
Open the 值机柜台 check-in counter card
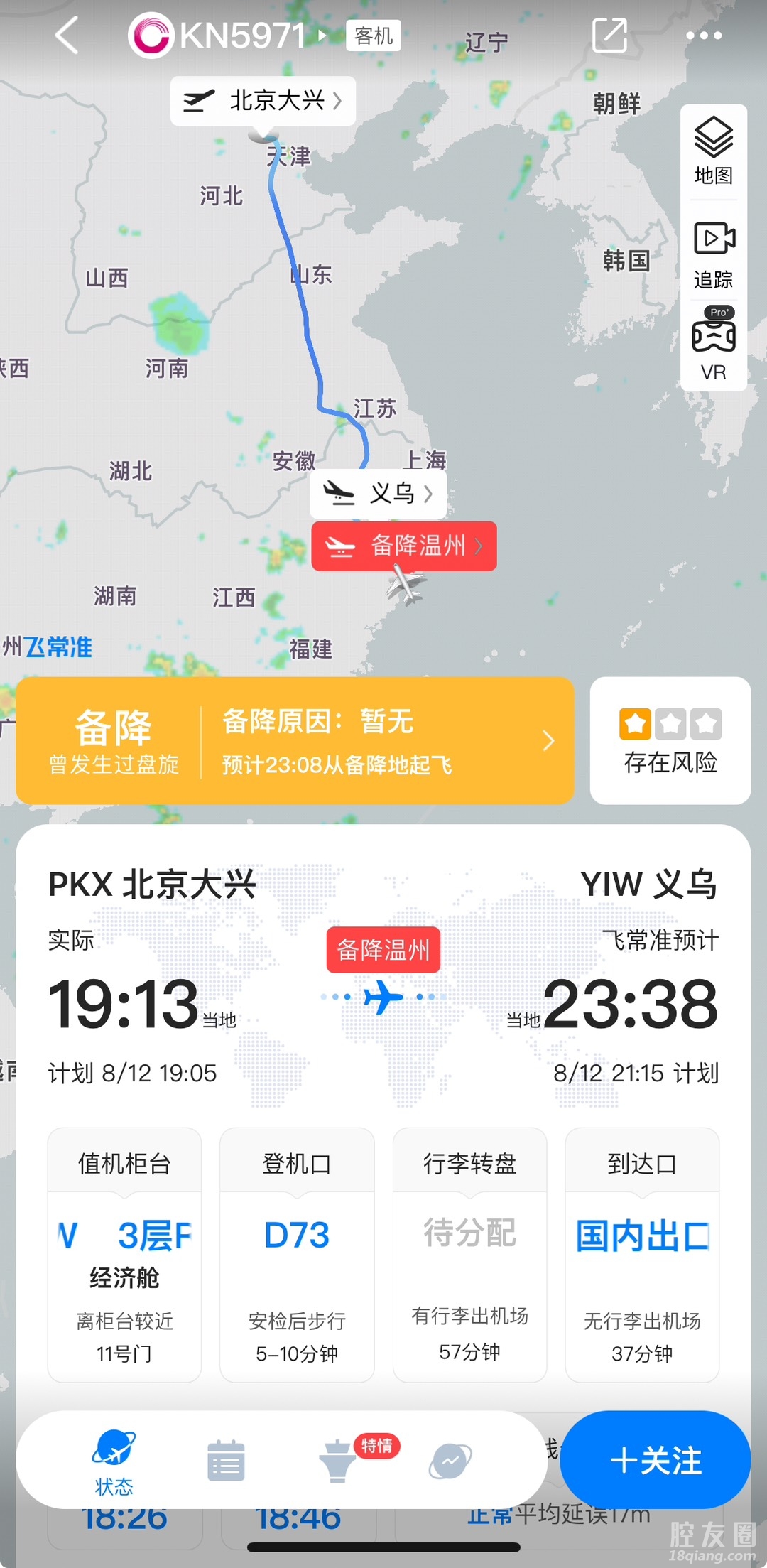pyautogui.click(x=124, y=1254)
